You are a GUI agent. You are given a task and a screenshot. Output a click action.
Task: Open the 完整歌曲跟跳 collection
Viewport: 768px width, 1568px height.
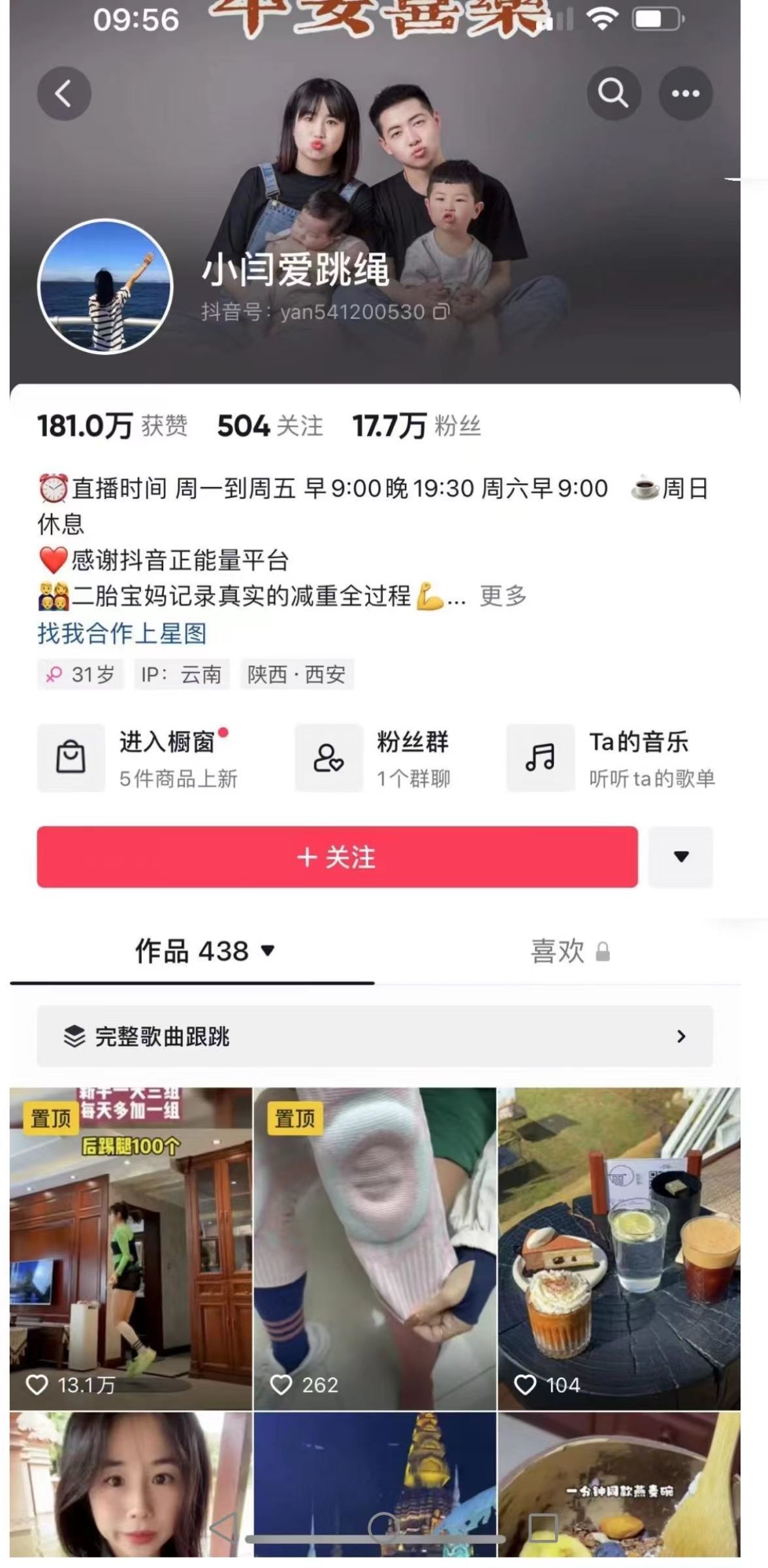click(374, 1036)
